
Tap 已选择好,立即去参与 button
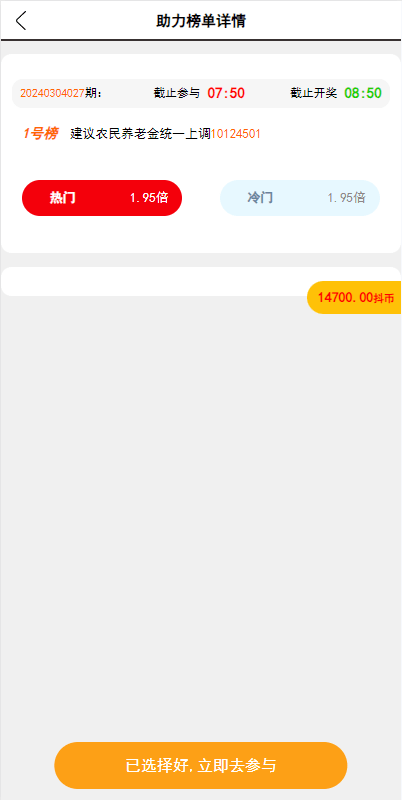pos(201,765)
